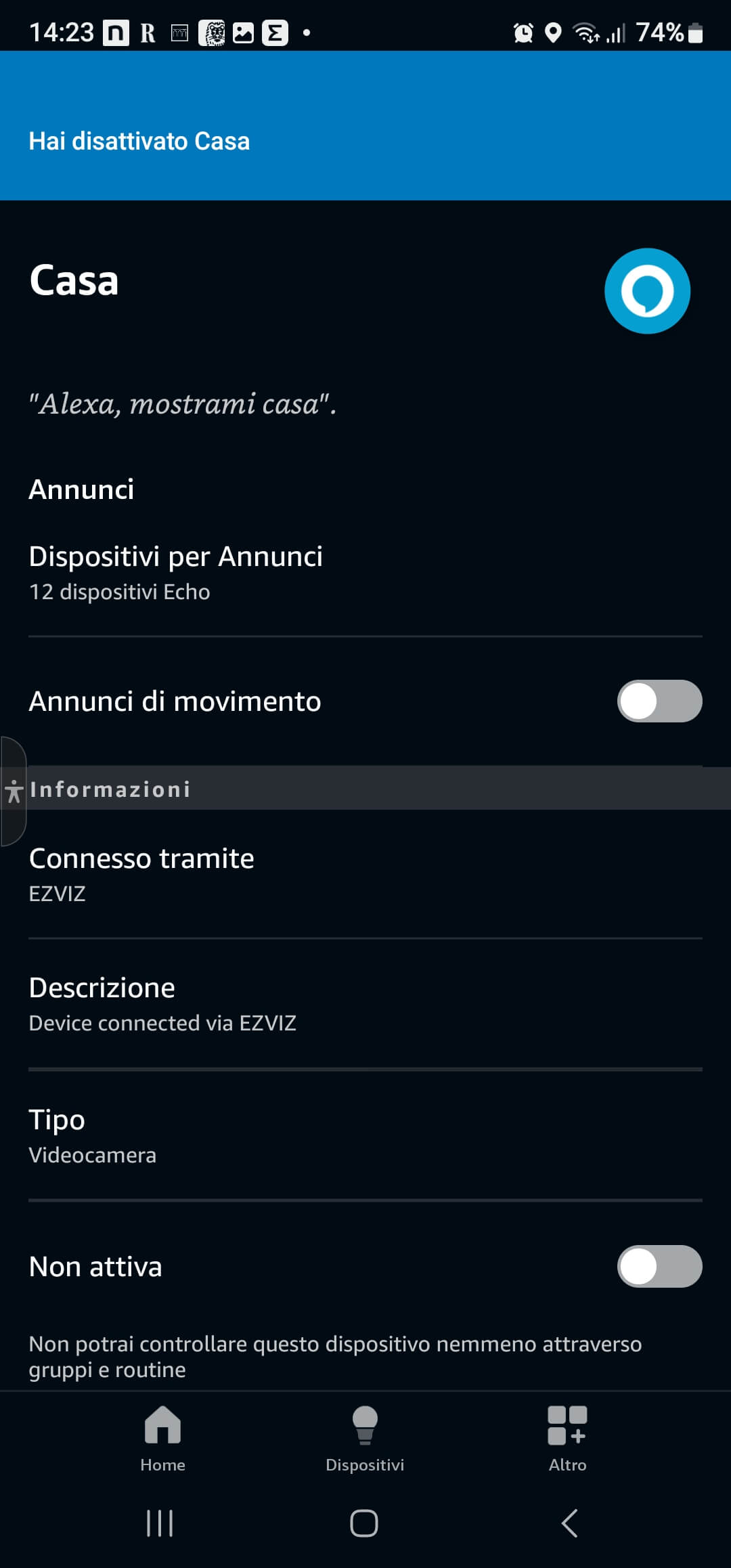This screenshot has height=1568, width=731.
Task: Open system recent apps view
Action: click(x=160, y=1523)
